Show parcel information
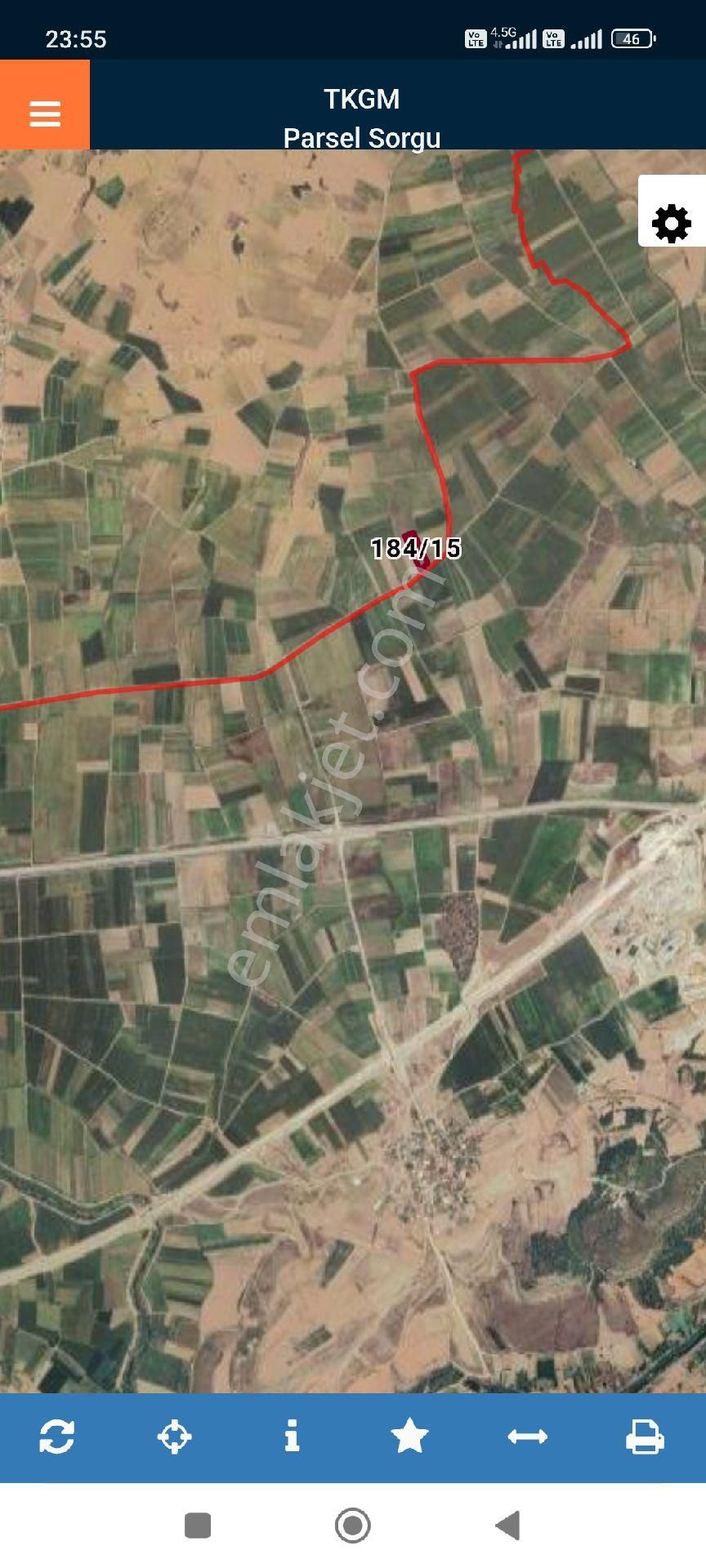The width and height of the screenshot is (706, 1568). coord(292,1436)
